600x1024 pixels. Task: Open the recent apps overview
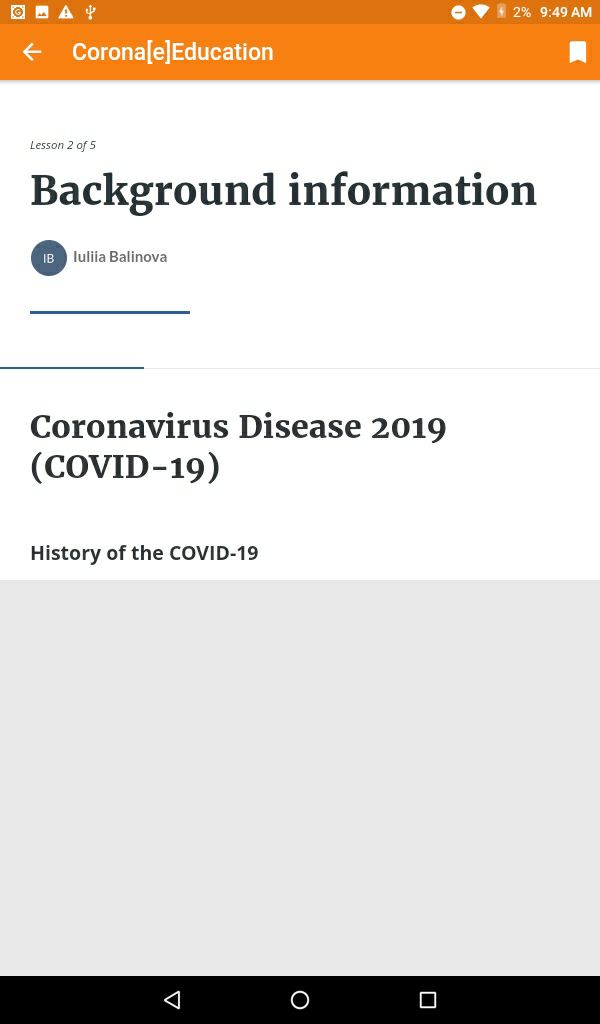tap(428, 999)
